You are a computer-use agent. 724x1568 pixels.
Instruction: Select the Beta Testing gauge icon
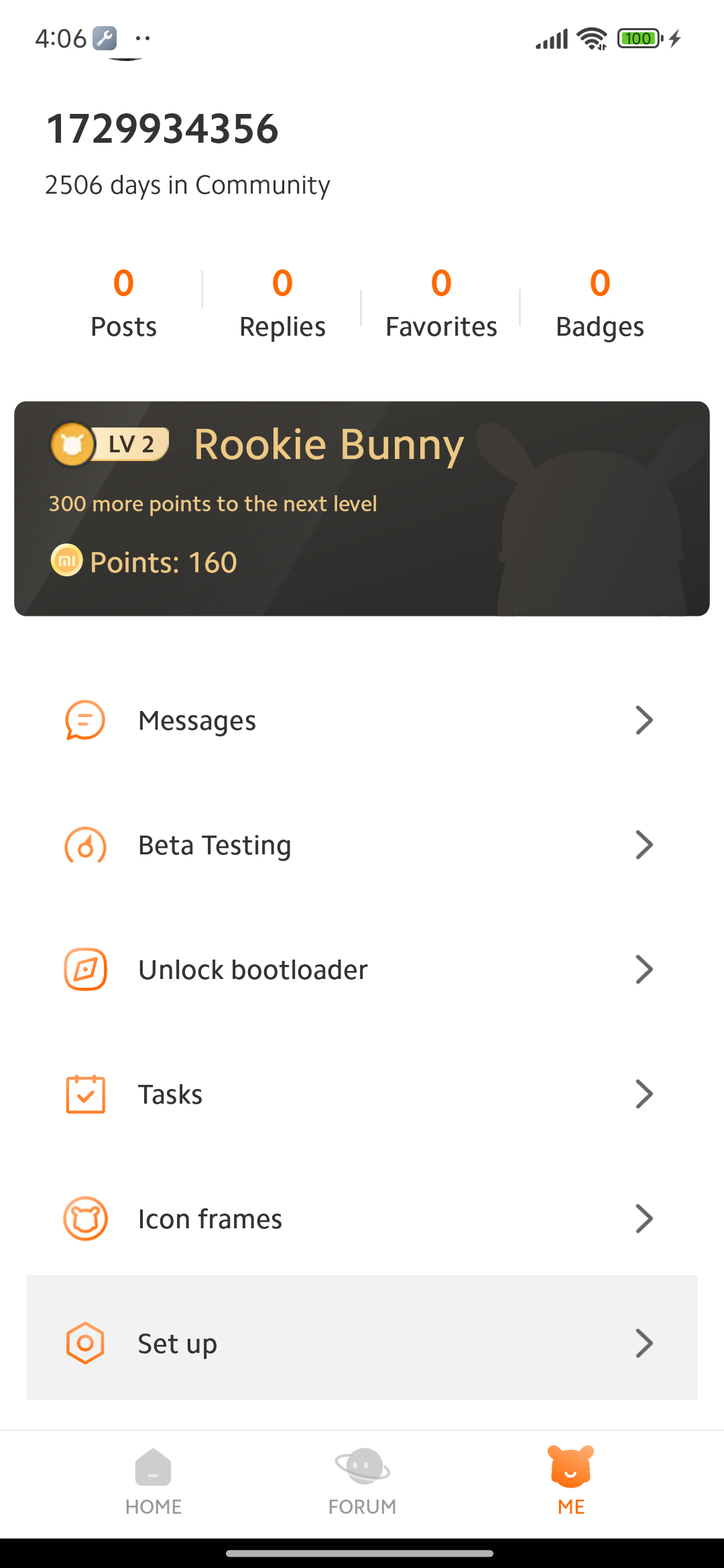(84, 845)
